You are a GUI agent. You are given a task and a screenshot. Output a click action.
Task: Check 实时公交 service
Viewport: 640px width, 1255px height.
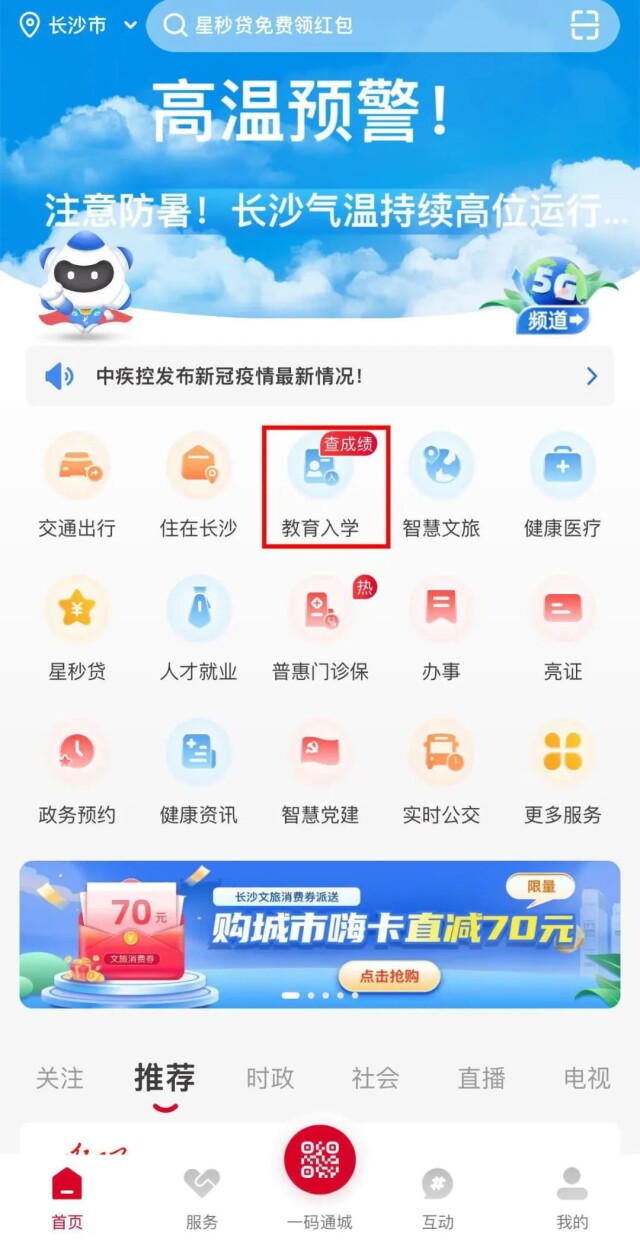[441, 771]
